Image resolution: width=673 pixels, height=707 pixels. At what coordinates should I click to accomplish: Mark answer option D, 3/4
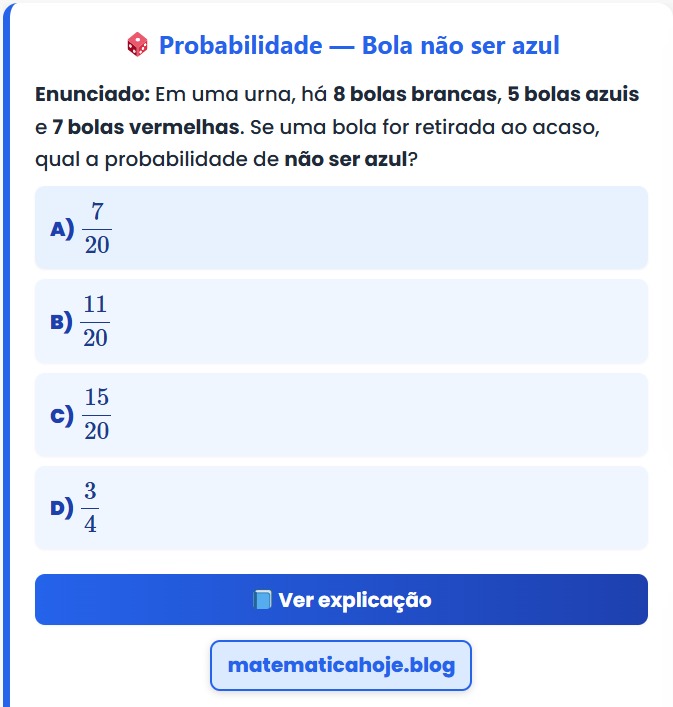pyautogui.click(x=341, y=508)
